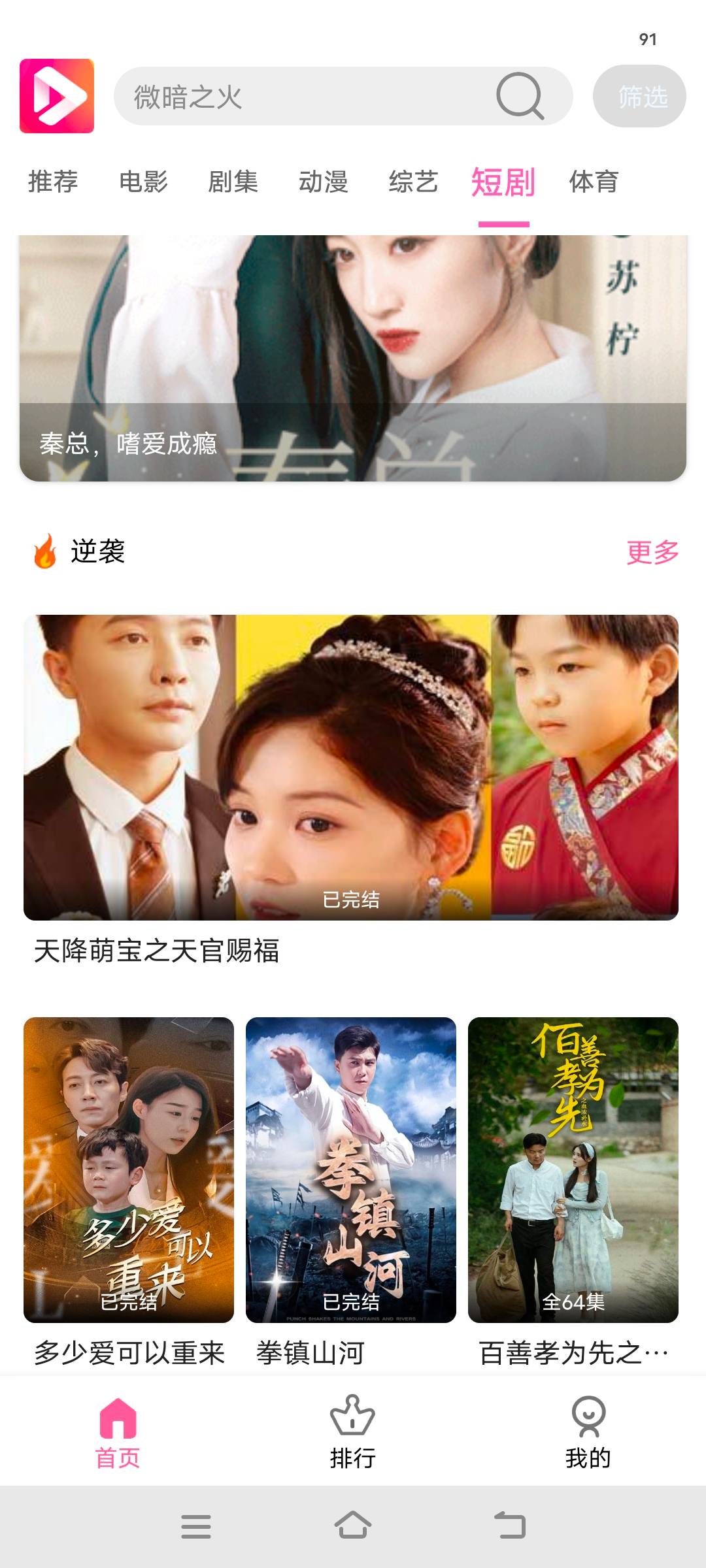Switch to the 剧集 tab
Screen dimensions: 706x1568
click(x=233, y=182)
